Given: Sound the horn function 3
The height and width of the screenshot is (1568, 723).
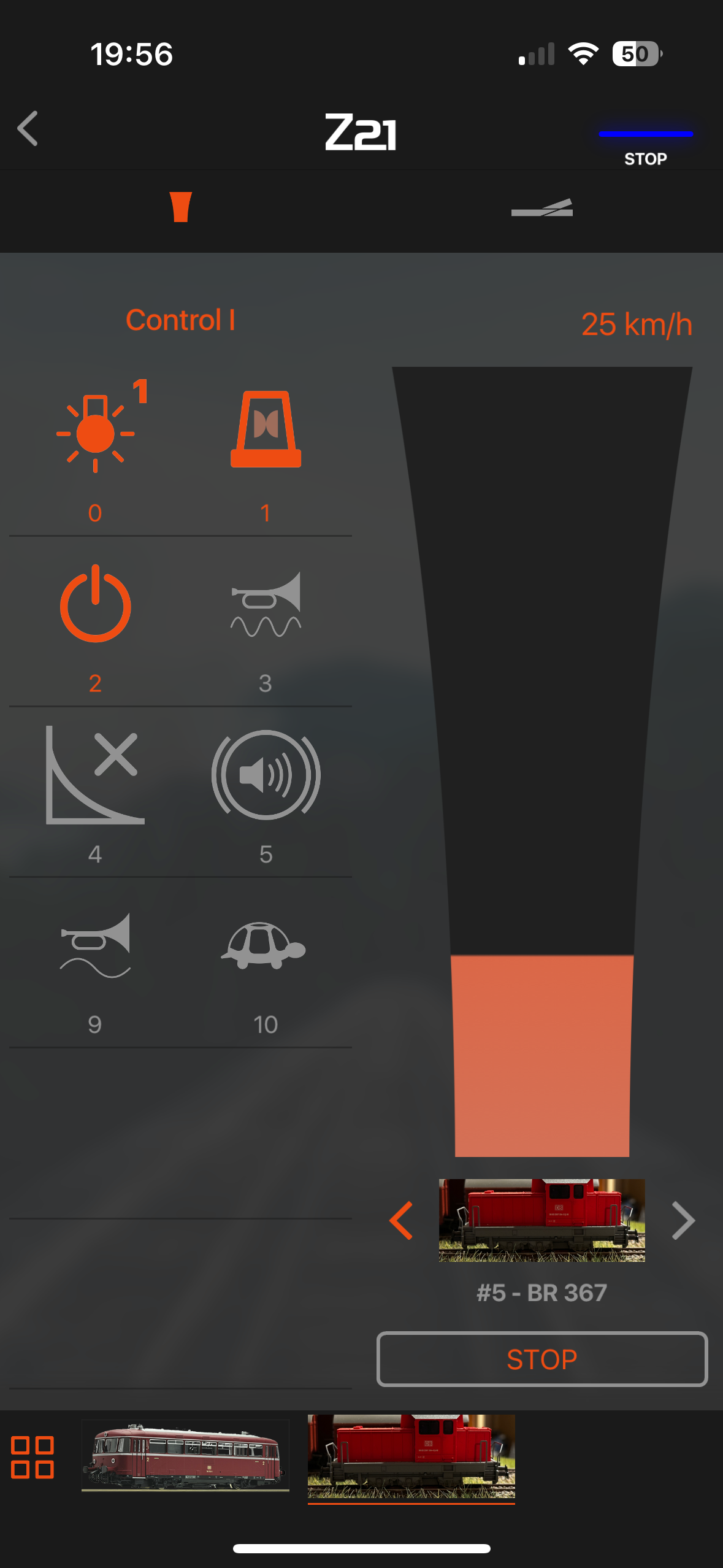Looking at the screenshot, I should point(266,604).
